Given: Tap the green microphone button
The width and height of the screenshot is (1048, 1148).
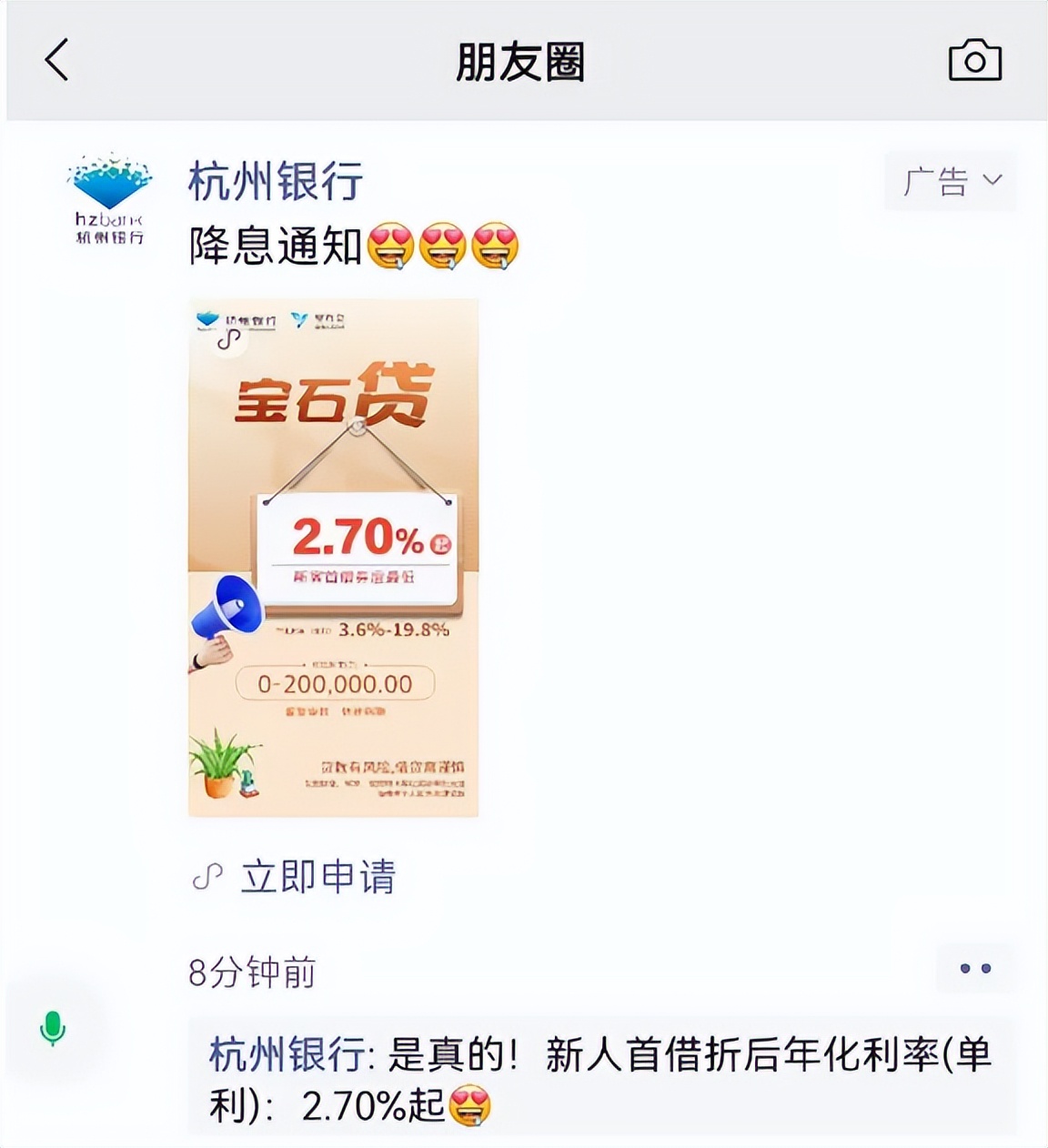Looking at the screenshot, I should 53,1029.
